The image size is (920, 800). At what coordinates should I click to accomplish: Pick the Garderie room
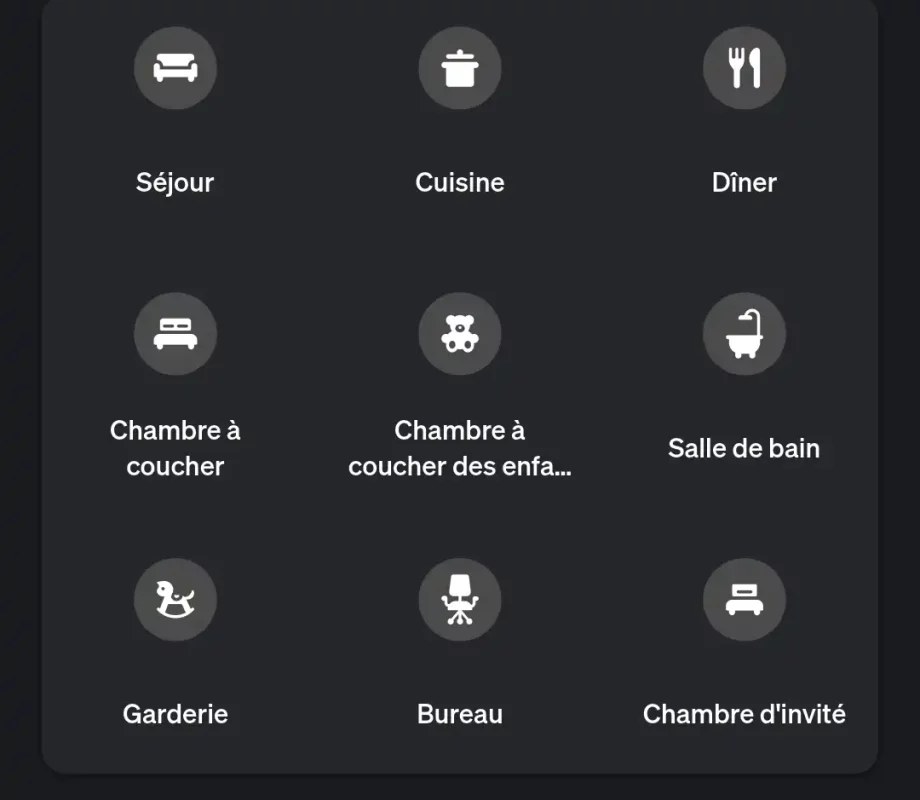click(175, 600)
